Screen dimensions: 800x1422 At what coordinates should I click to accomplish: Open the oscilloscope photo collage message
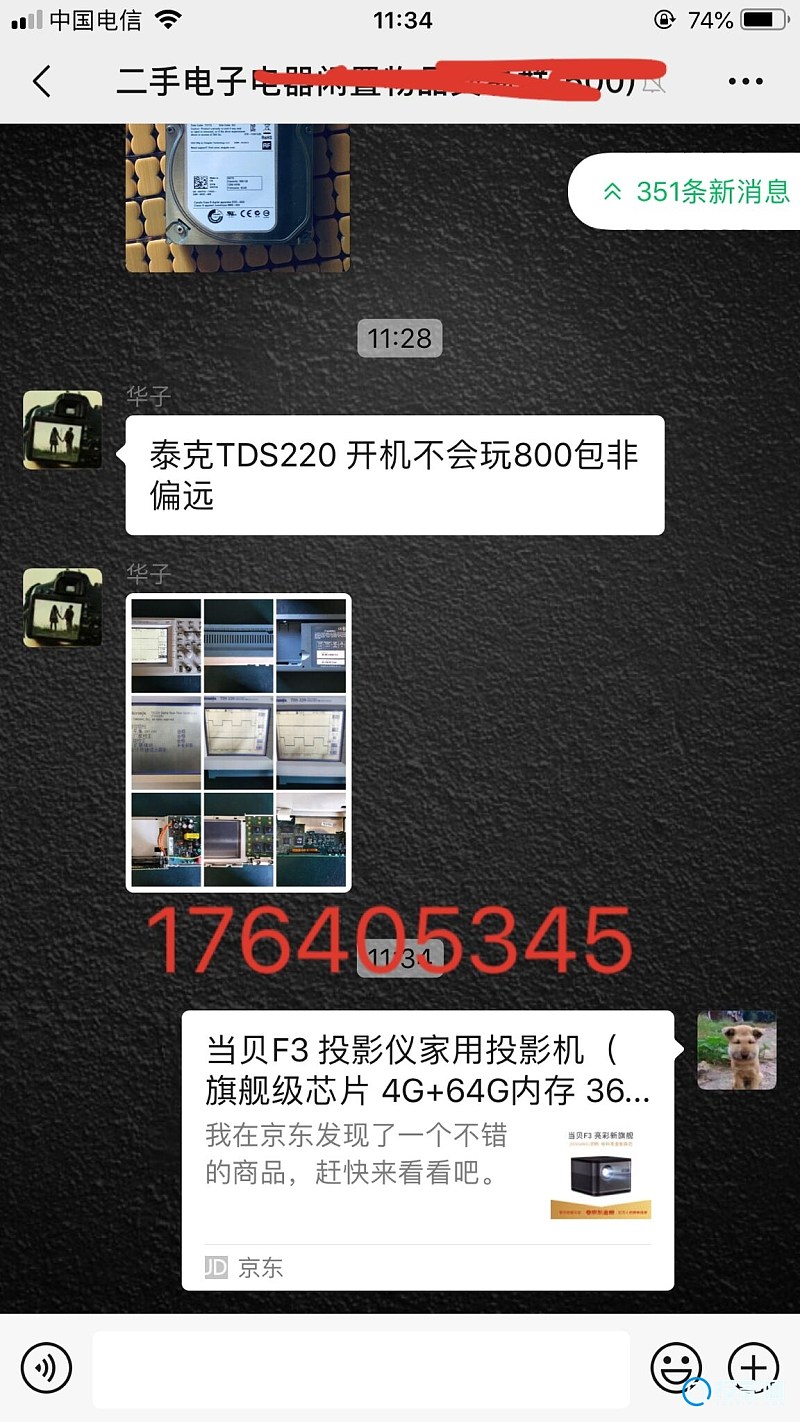tap(238, 742)
